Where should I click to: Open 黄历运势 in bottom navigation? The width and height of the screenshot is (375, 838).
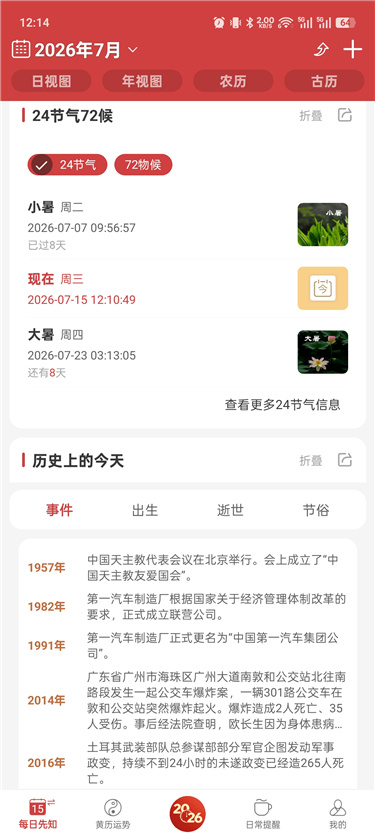pyautogui.click(x=113, y=814)
